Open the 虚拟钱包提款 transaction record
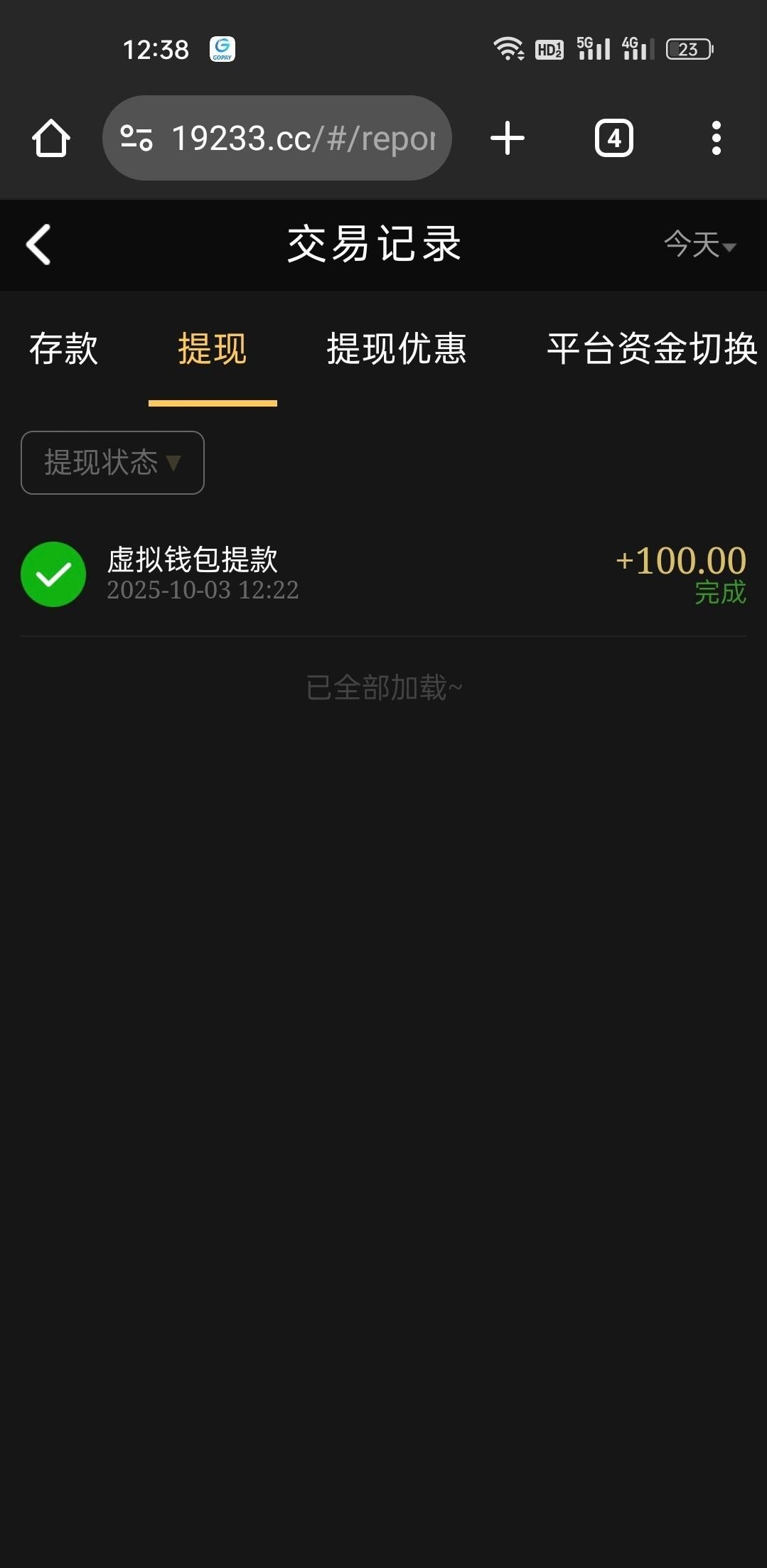 (383, 574)
